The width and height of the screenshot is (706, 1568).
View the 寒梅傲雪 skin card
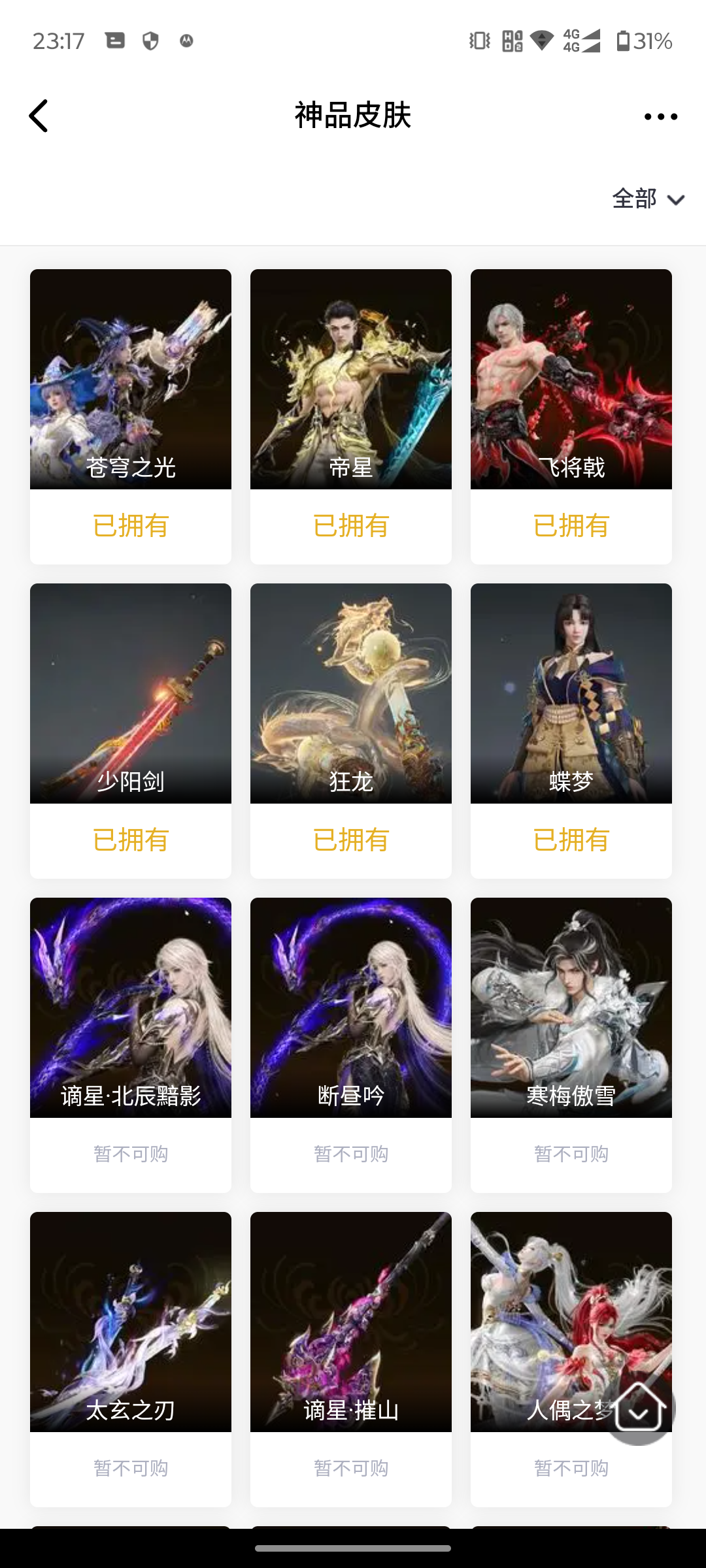[571, 1045]
